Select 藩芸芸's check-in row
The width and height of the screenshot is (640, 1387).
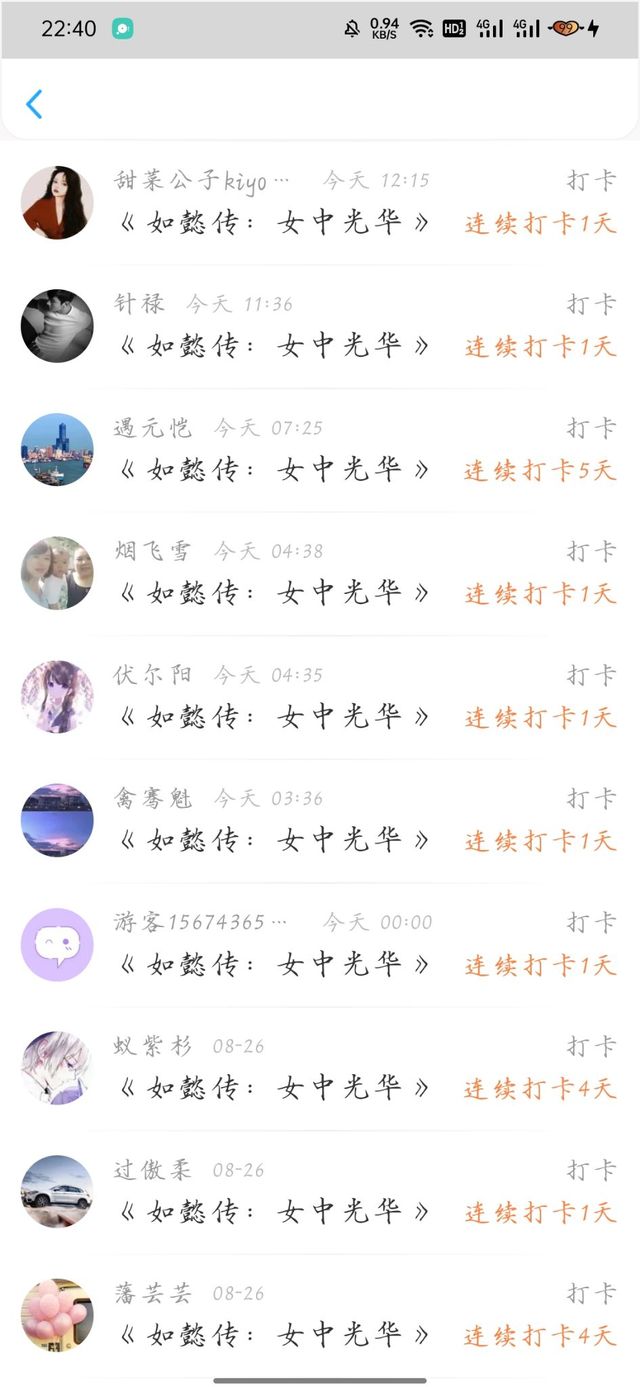[320, 1315]
